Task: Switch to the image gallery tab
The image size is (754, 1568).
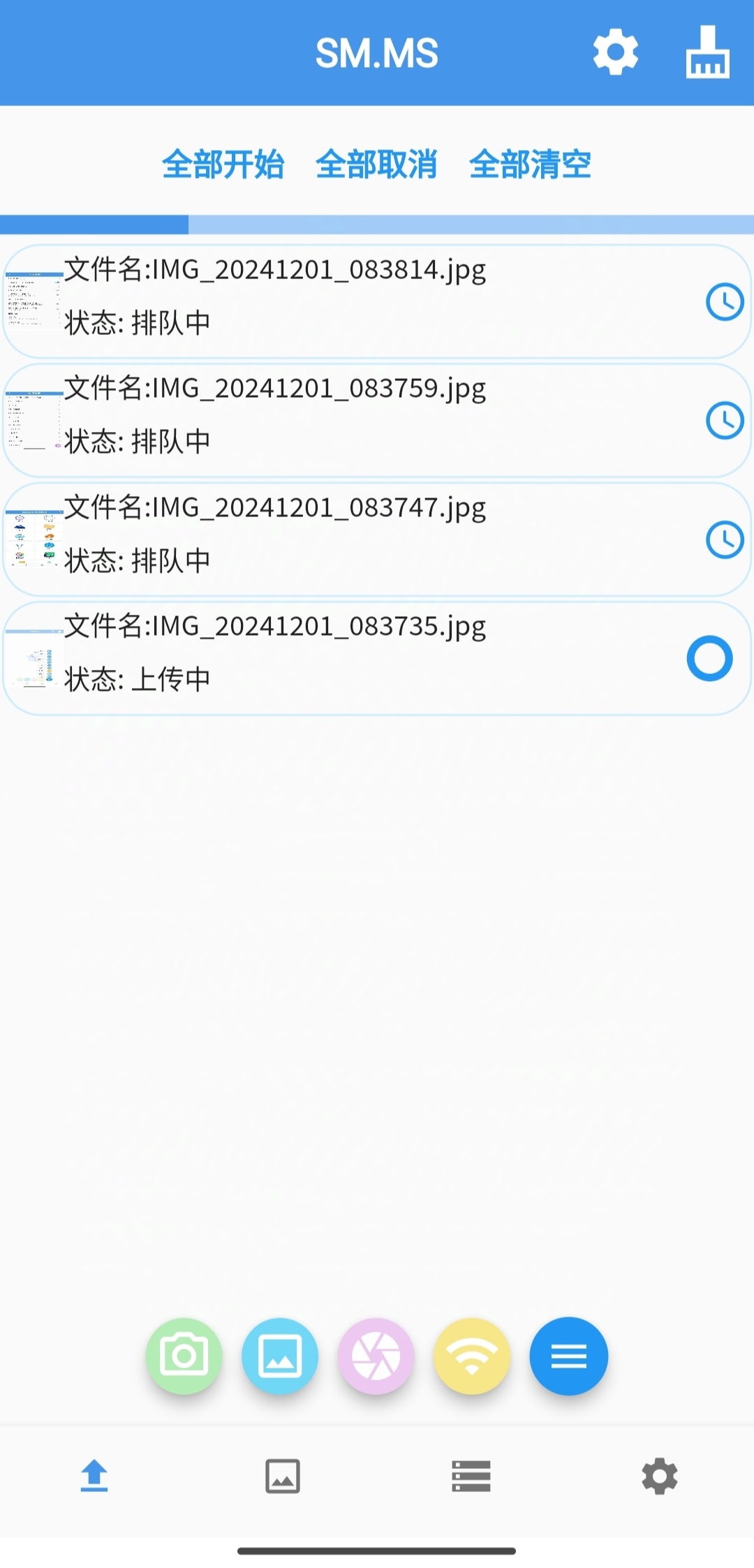Action: [x=283, y=1476]
